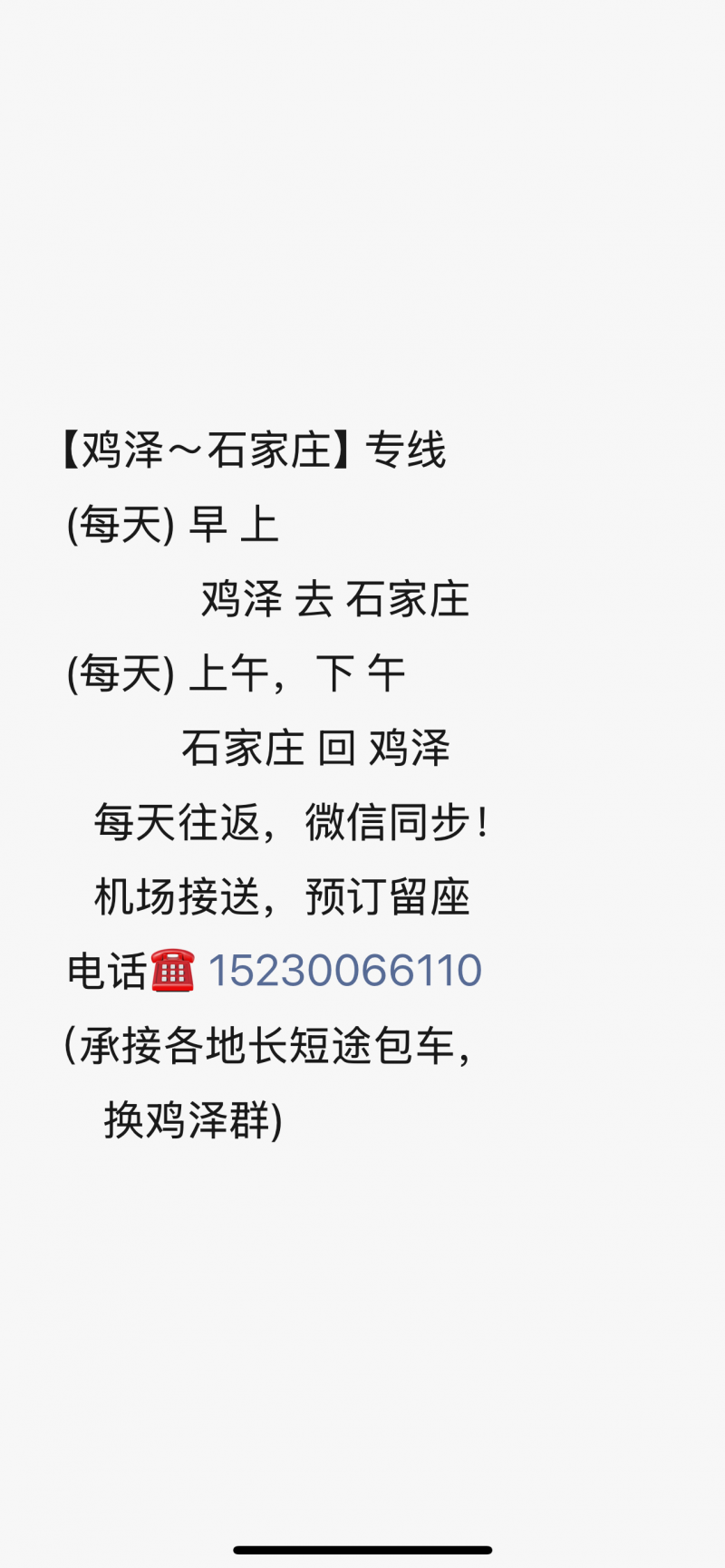Tap the phone number 15230066110 link
This screenshot has height=1568, width=725.
[x=344, y=971]
